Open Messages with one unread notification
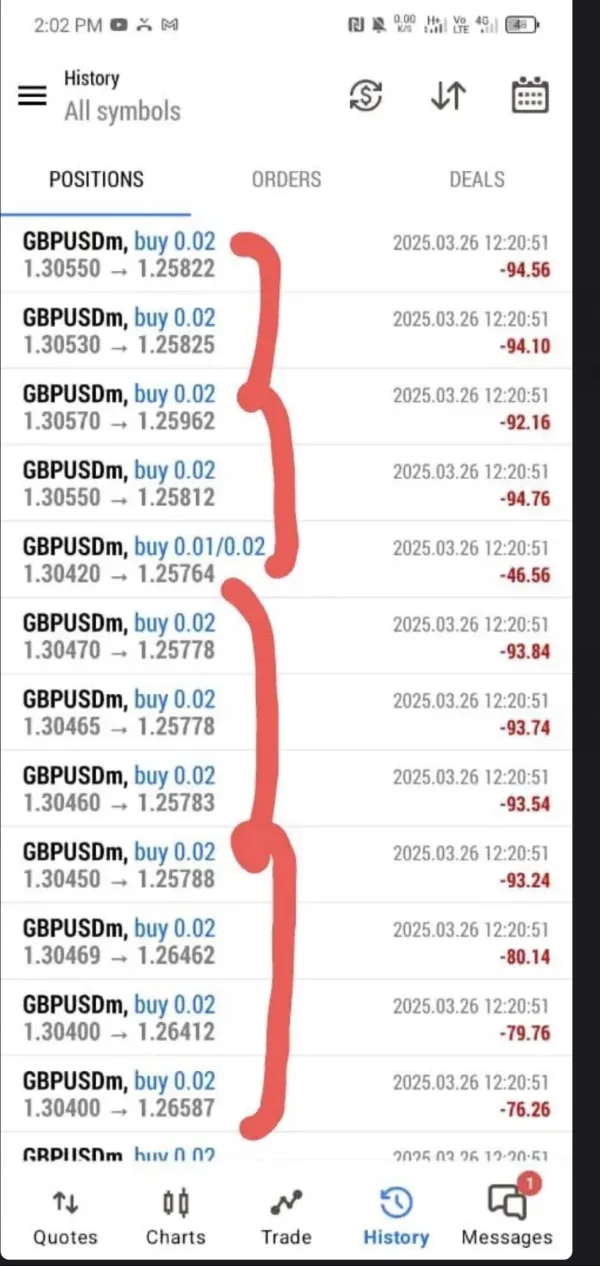 coord(507,1217)
